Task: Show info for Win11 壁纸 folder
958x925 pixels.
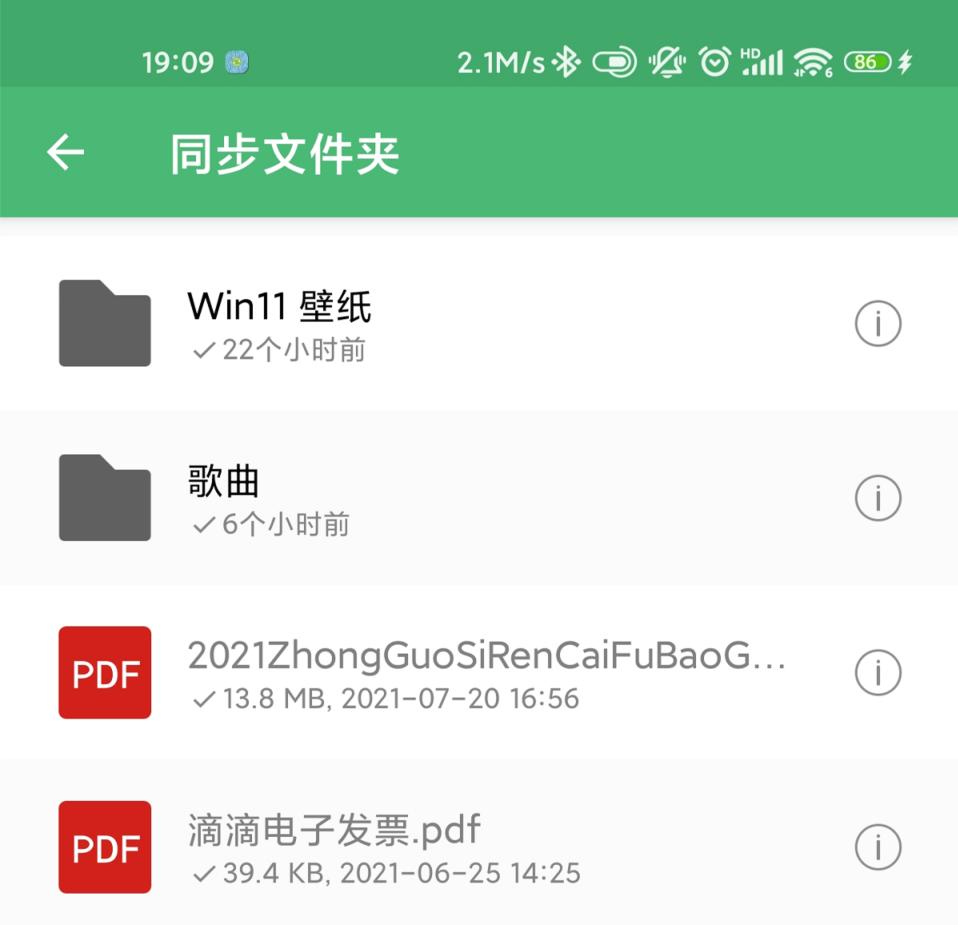Action: pos(878,324)
